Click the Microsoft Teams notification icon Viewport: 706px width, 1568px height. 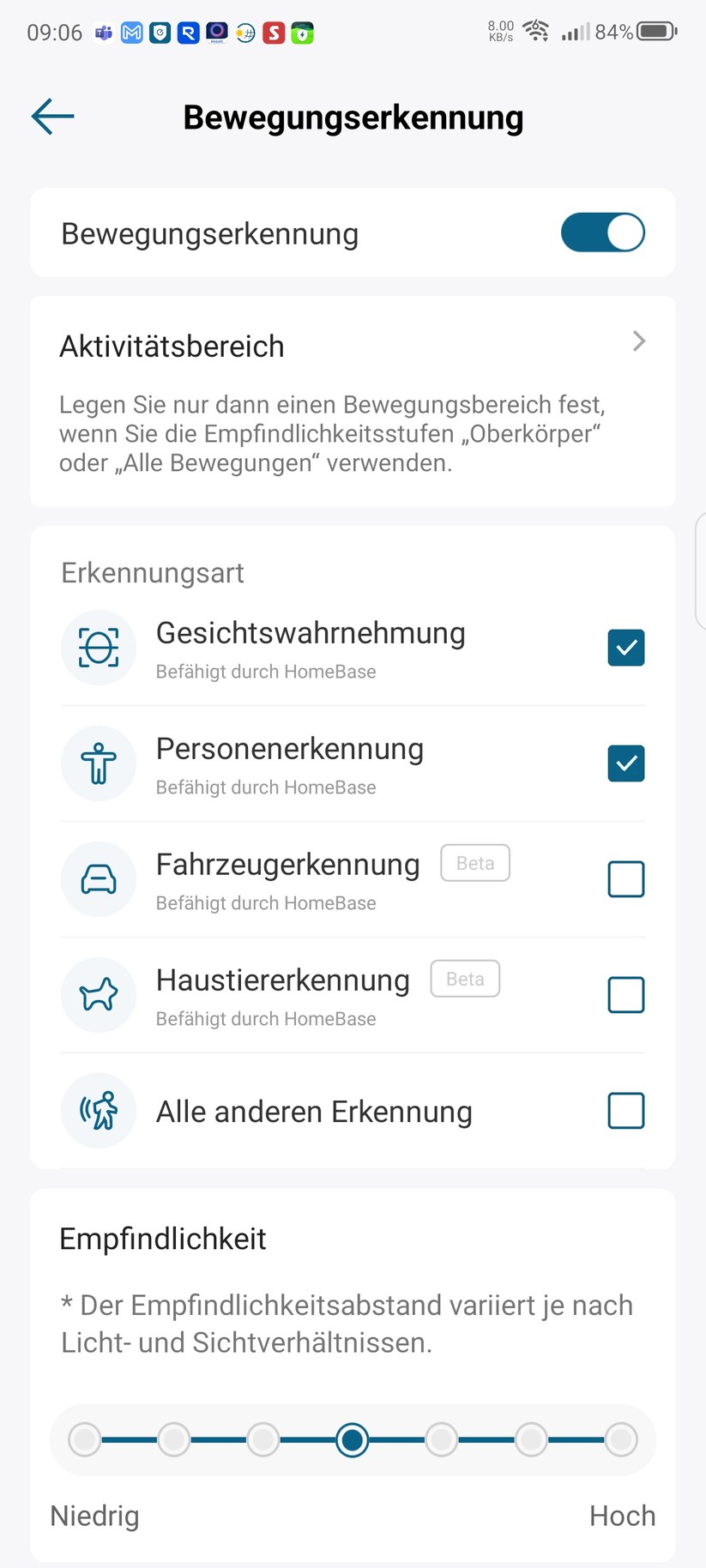[x=102, y=32]
